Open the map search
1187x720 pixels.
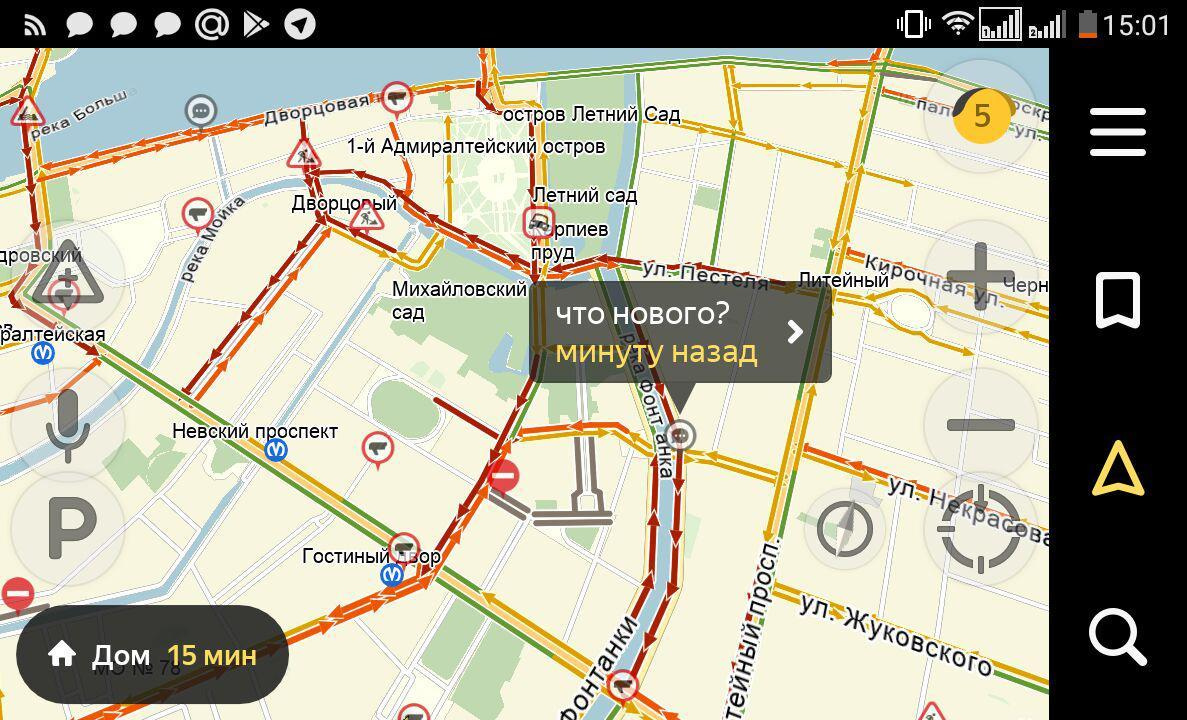pyautogui.click(x=1117, y=637)
